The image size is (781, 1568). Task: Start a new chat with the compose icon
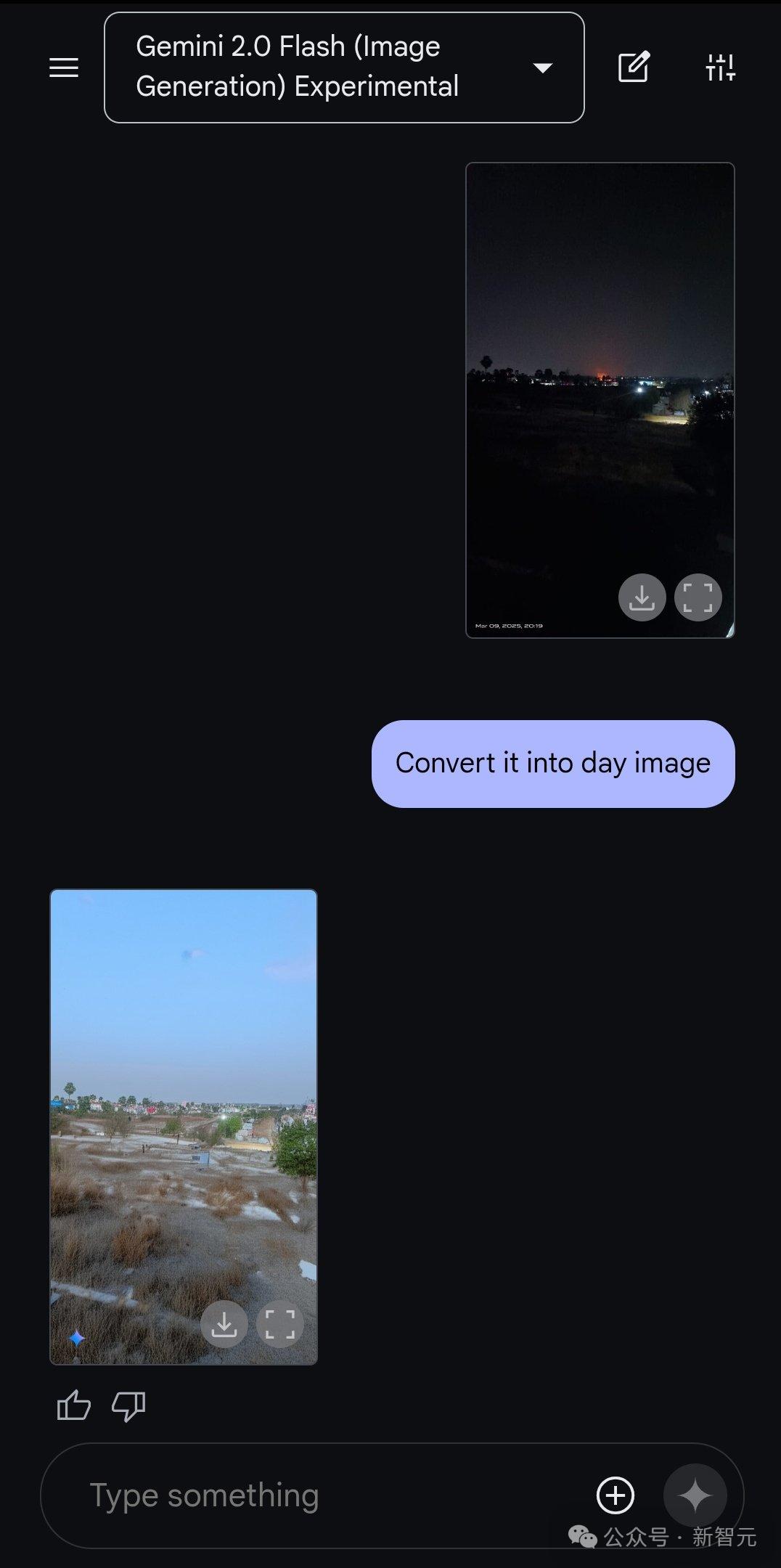point(634,68)
